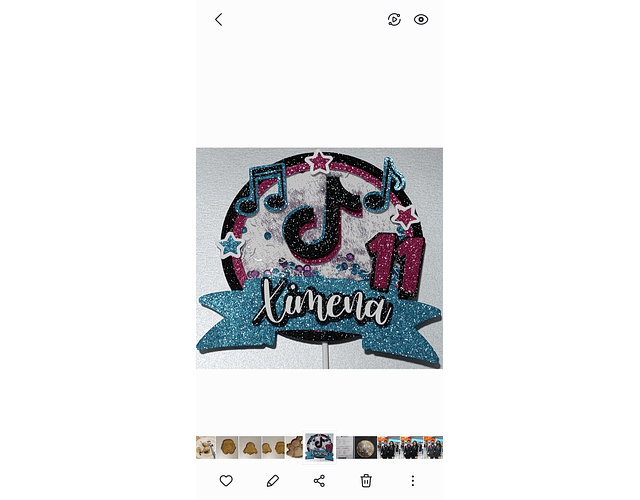Open the gray document thumbnail in the strip

pos(345,447)
